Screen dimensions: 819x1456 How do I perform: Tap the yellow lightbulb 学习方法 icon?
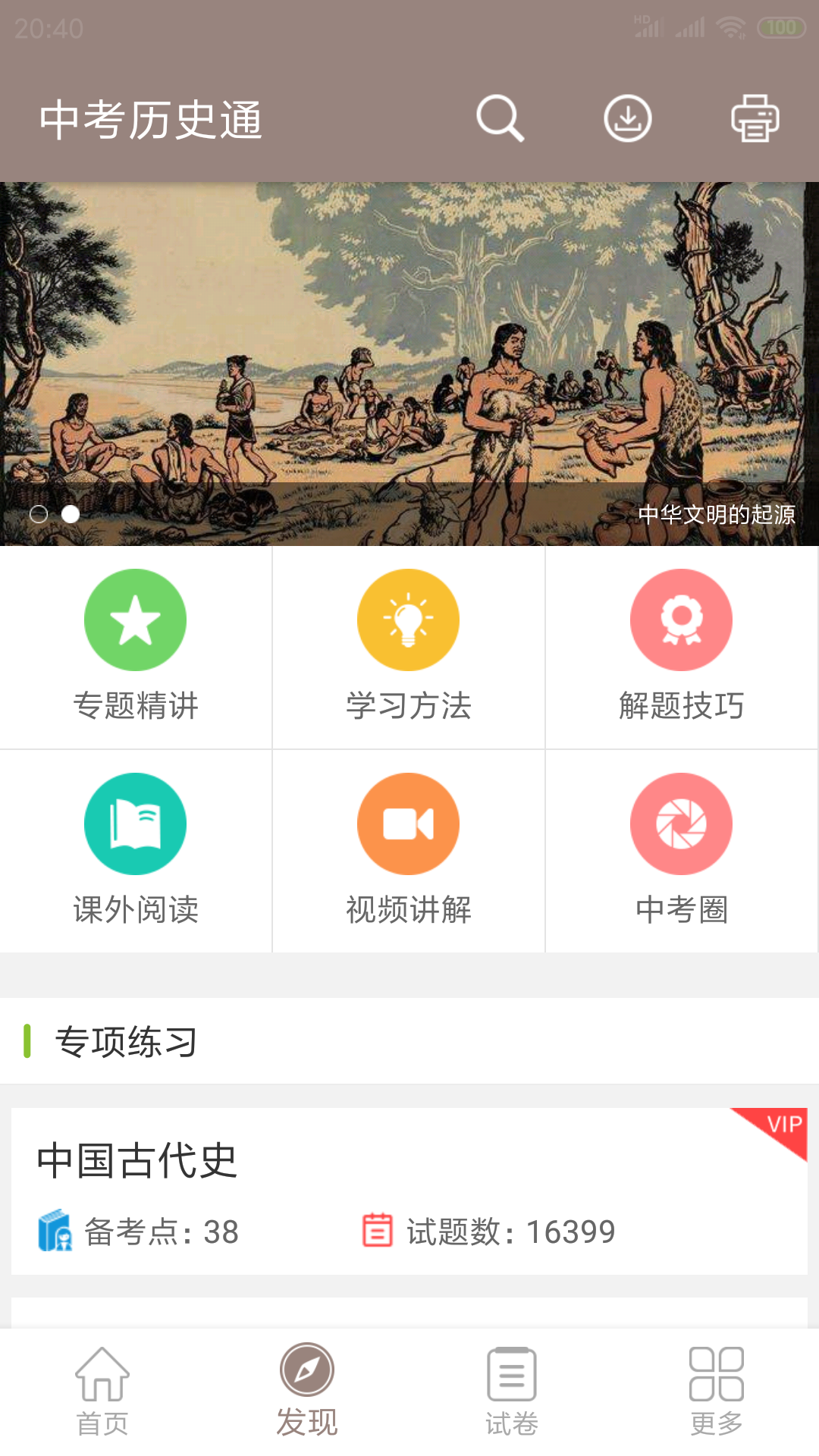click(x=408, y=620)
